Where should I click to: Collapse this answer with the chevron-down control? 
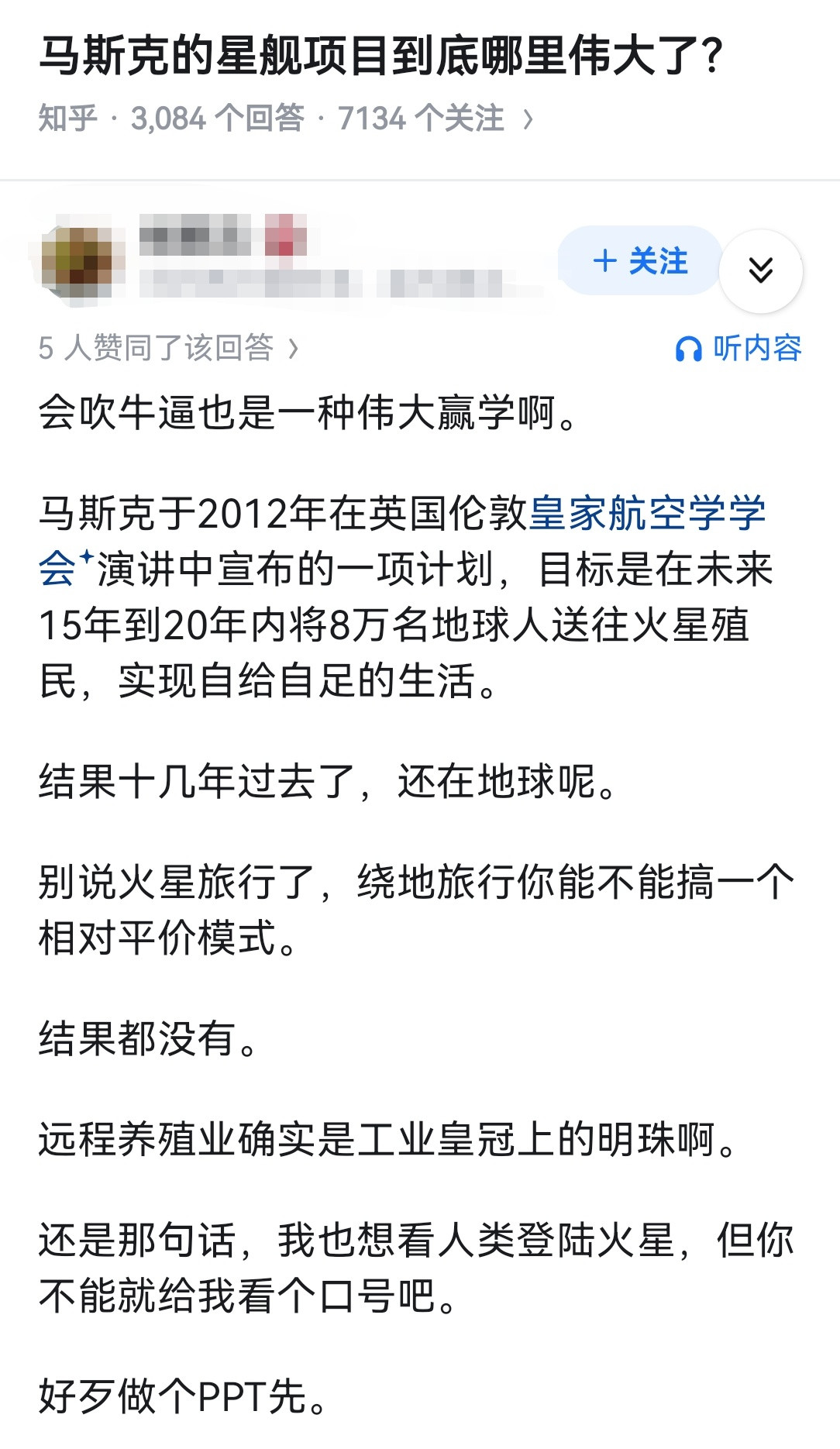point(763,268)
